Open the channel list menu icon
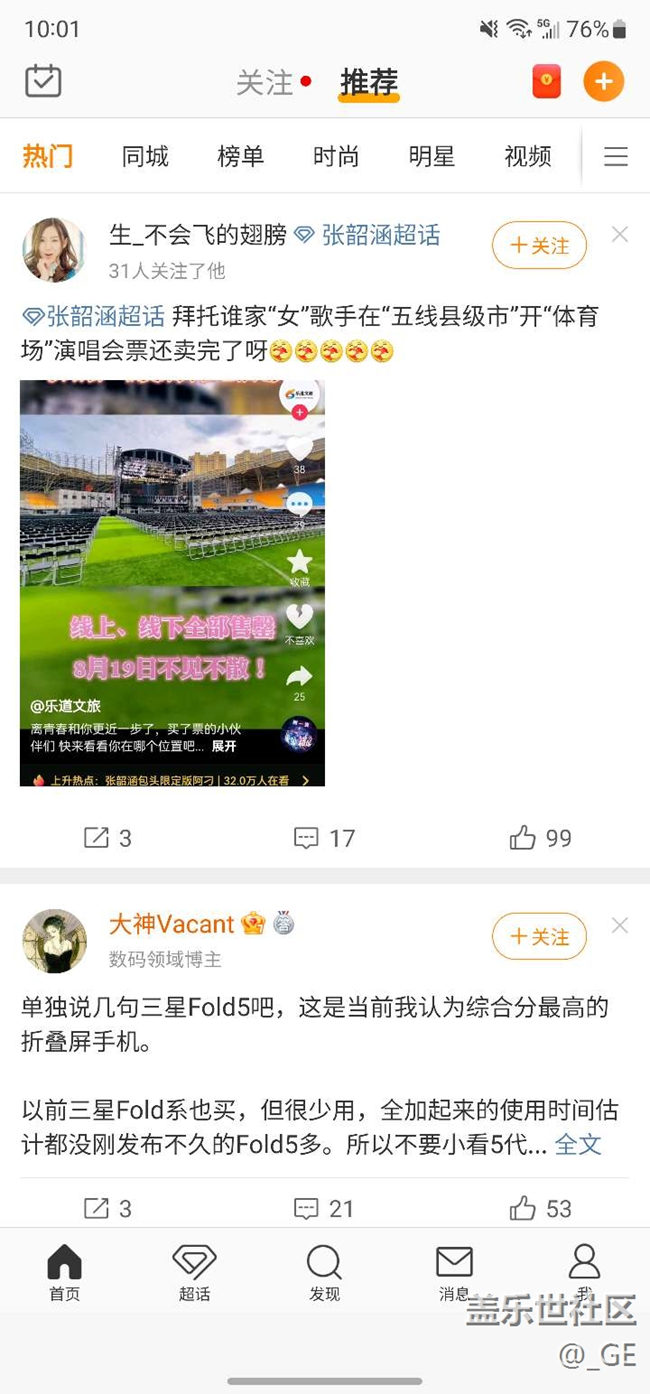 [x=616, y=157]
